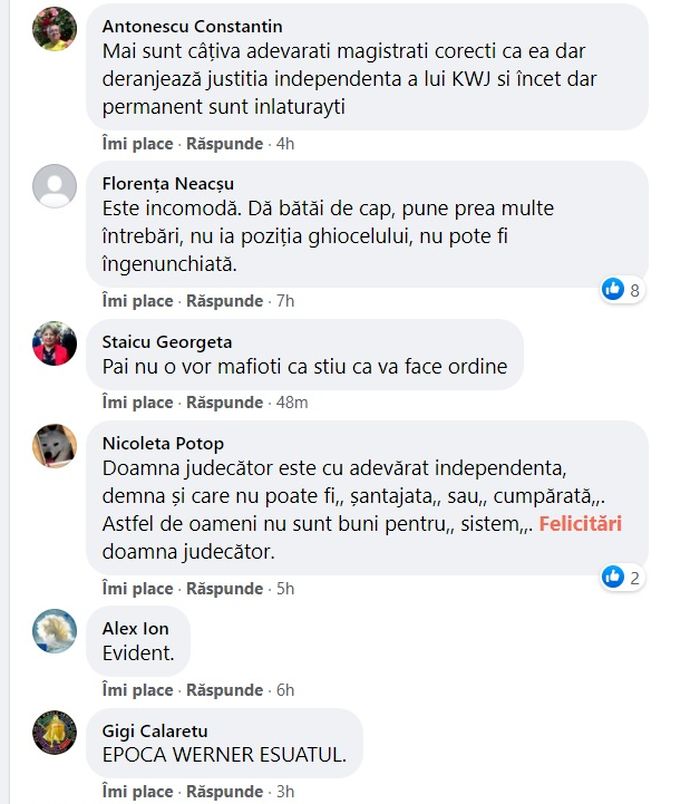View reactions on Nicoleta Potop's comment
Screen dimensions: 700x804
click(622, 577)
